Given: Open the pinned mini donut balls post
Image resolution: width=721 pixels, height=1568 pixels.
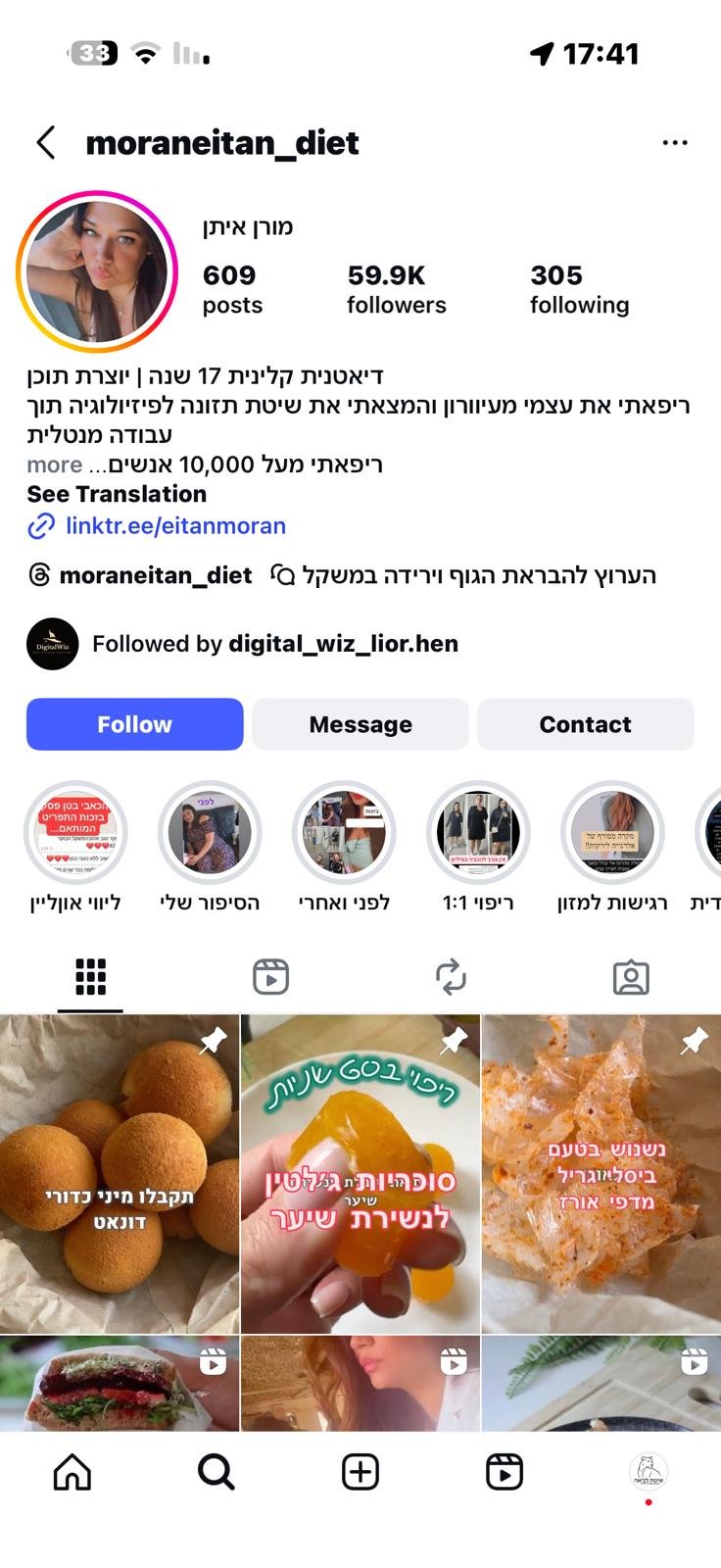Looking at the screenshot, I should point(120,1173).
